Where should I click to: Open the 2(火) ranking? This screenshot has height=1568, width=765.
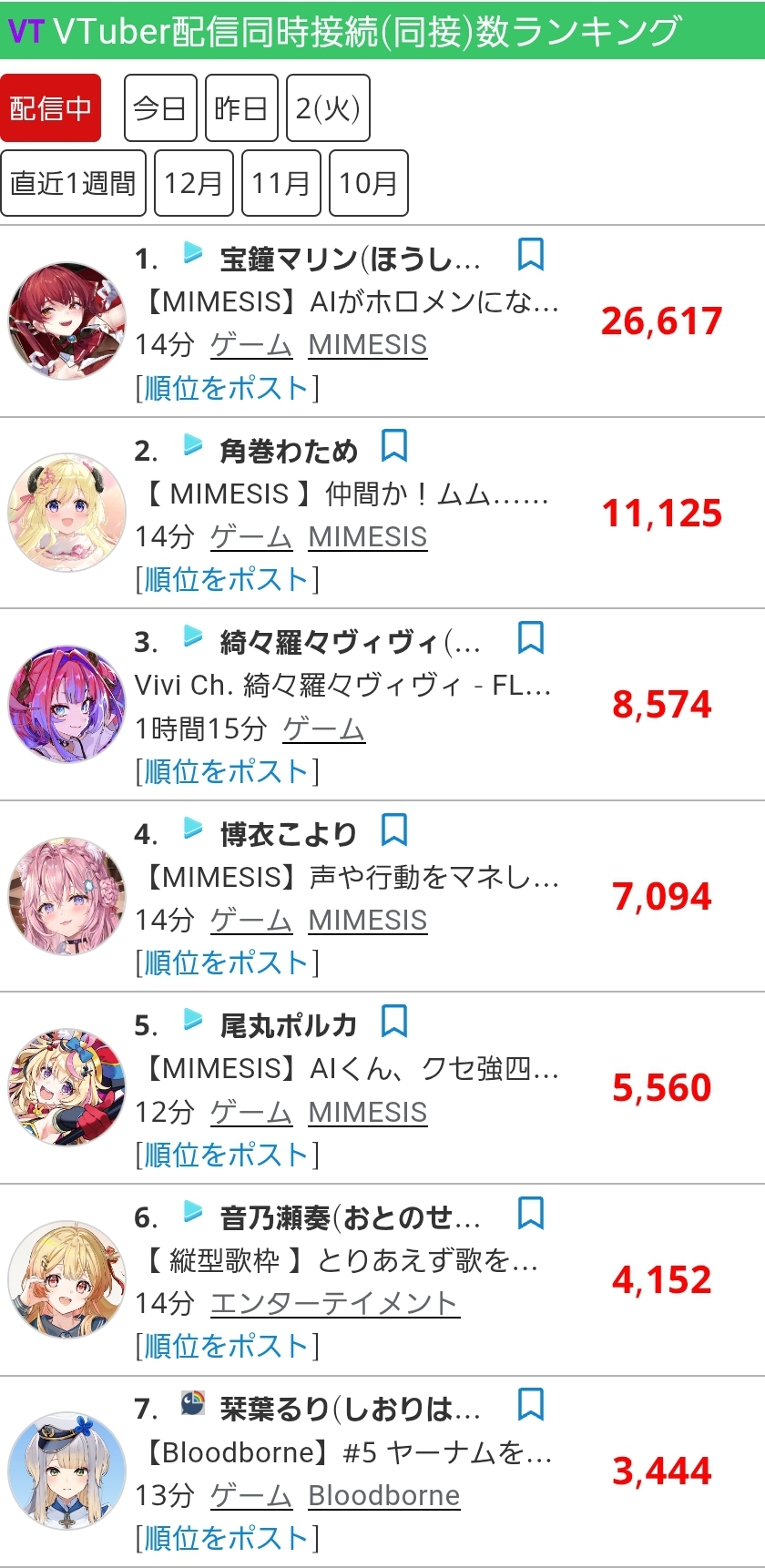tap(328, 108)
